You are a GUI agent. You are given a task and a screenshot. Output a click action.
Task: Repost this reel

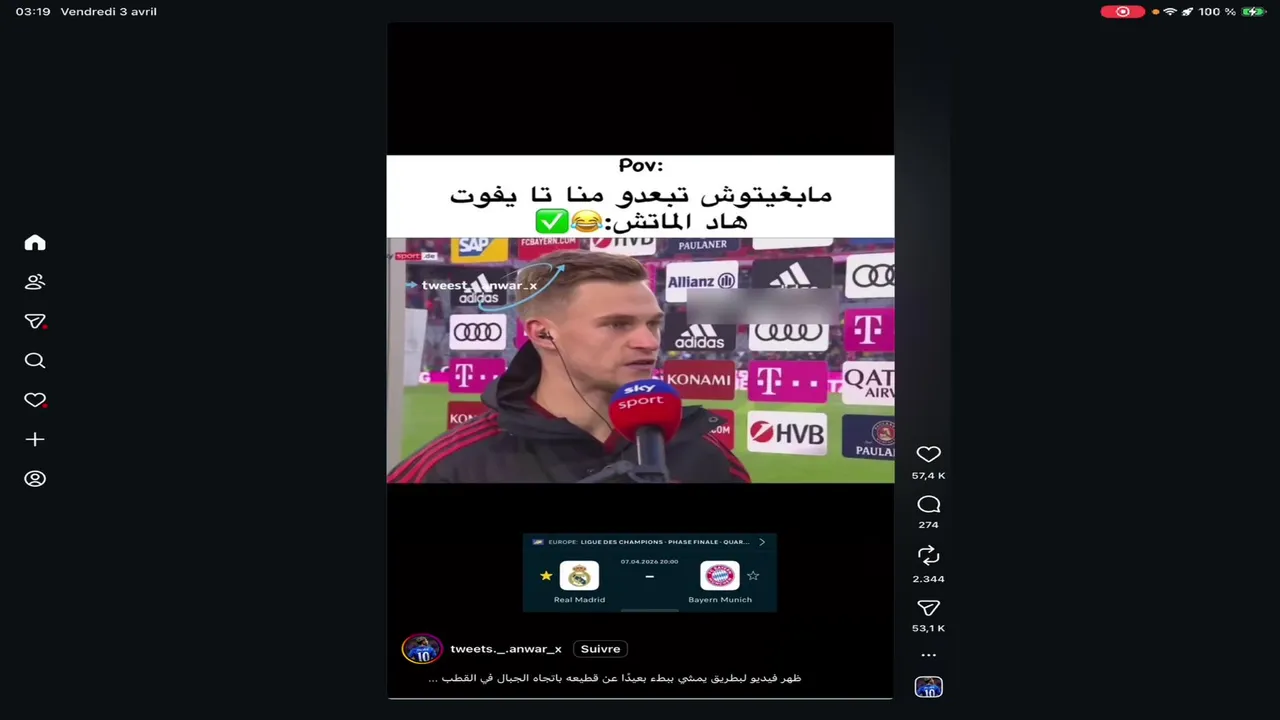coord(928,555)
